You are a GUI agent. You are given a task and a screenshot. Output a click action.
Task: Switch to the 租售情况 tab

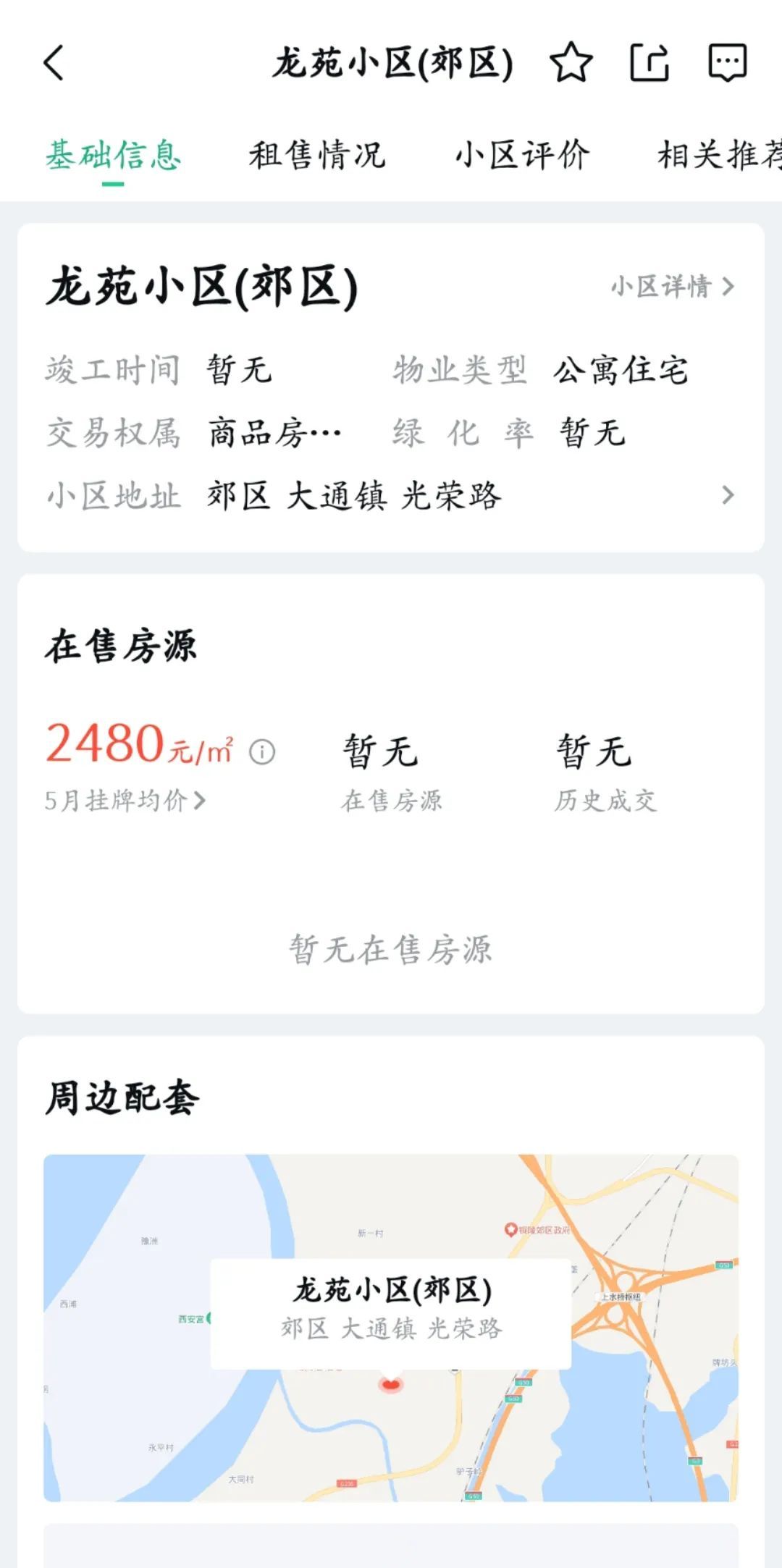click(317, 154)
